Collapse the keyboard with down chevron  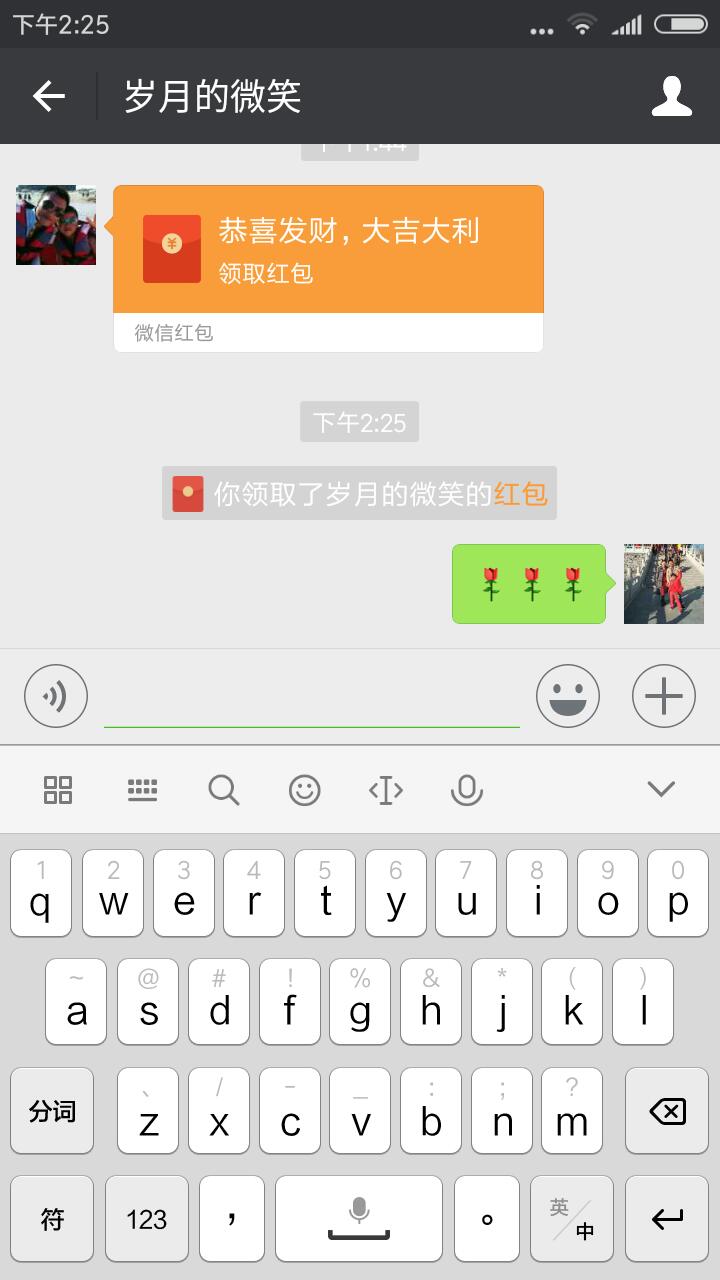(x=661, y=789)
